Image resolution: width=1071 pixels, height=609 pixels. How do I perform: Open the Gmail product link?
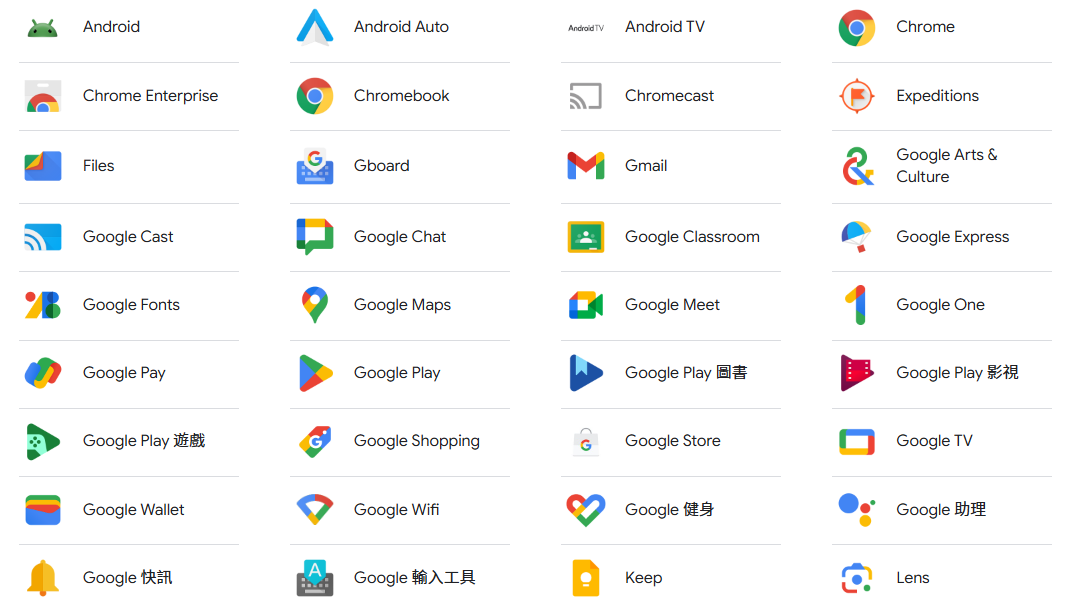pyautogui.click(x=646, y=166)
